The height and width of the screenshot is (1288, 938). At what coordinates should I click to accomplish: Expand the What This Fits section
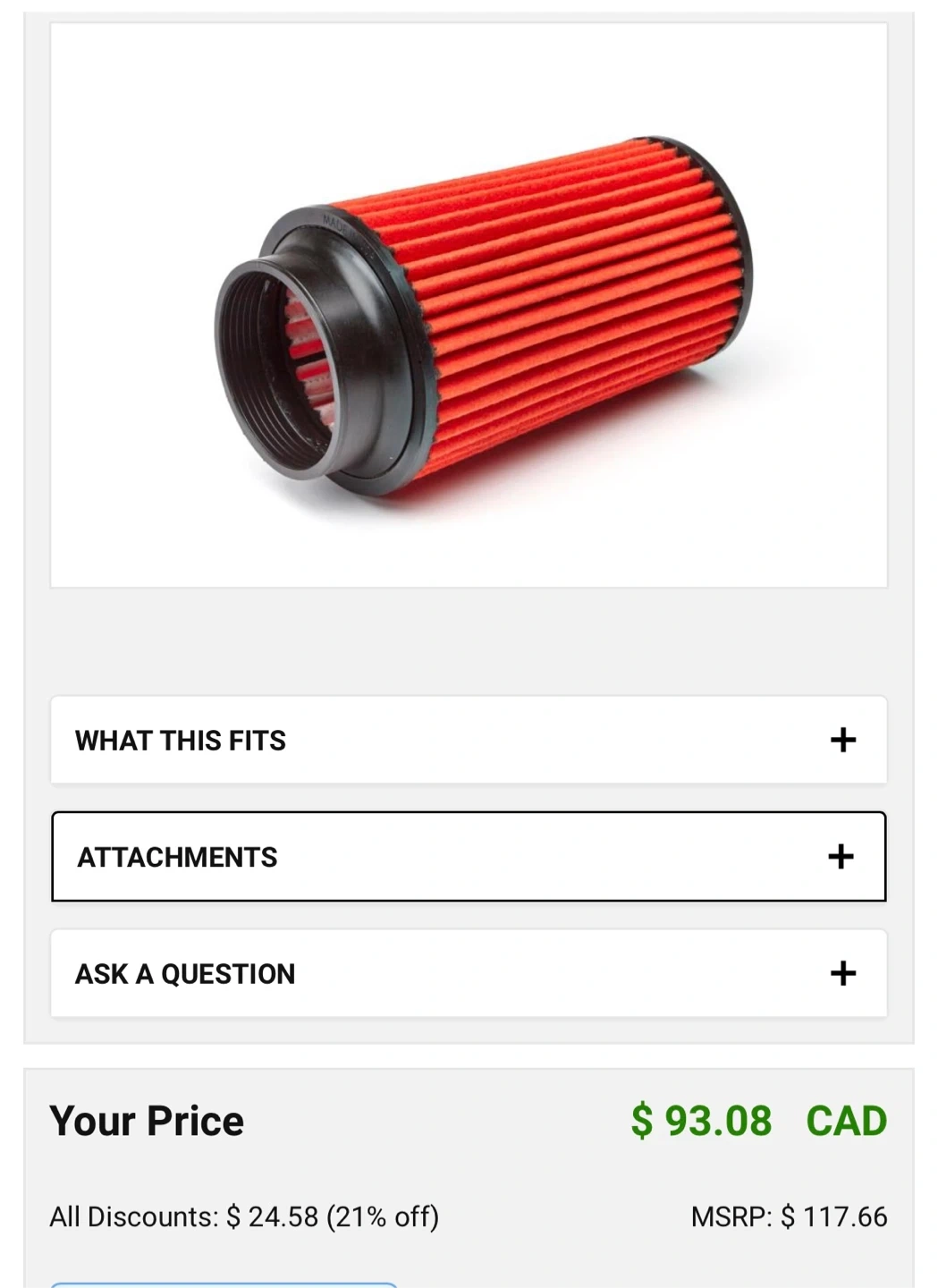click(x=469, y=740)
